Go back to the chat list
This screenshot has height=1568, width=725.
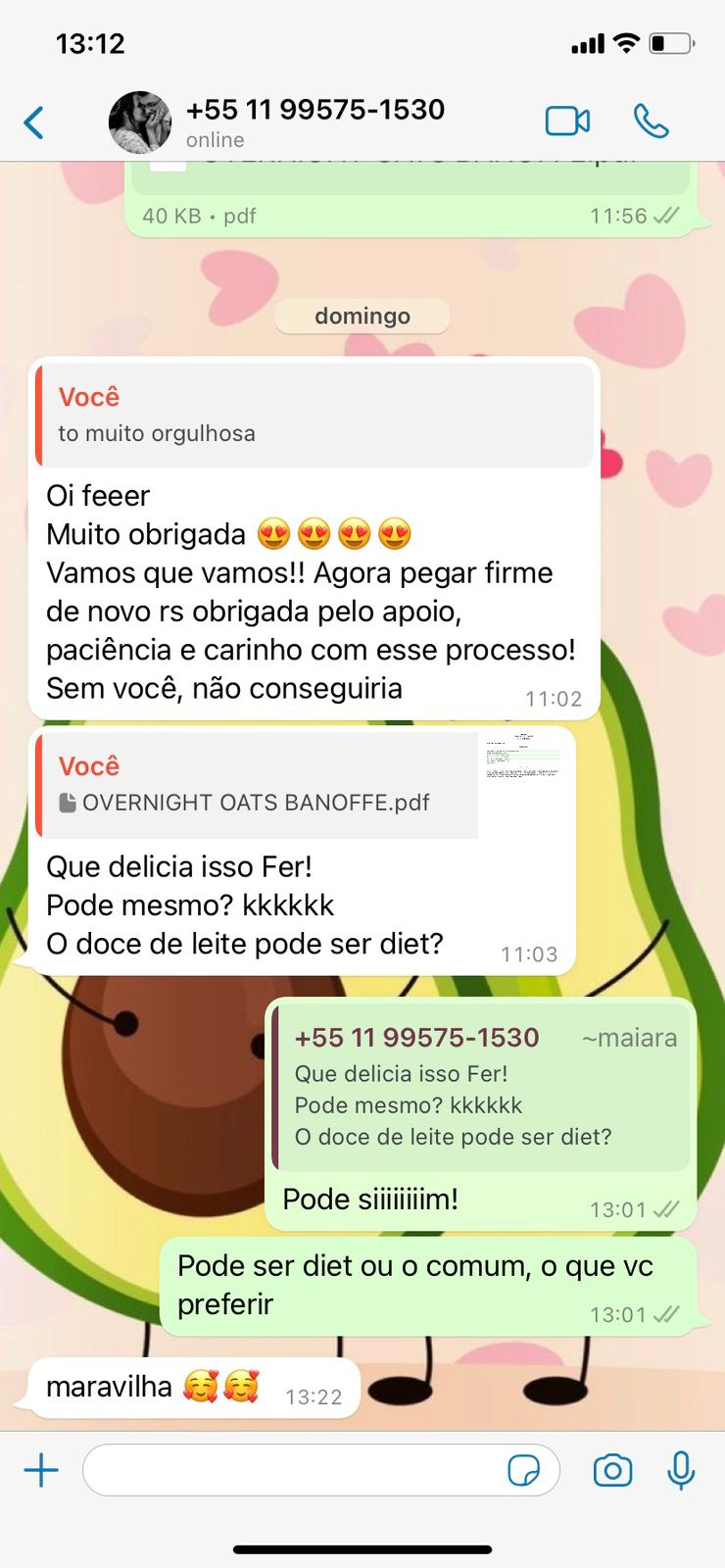(34, 123)
